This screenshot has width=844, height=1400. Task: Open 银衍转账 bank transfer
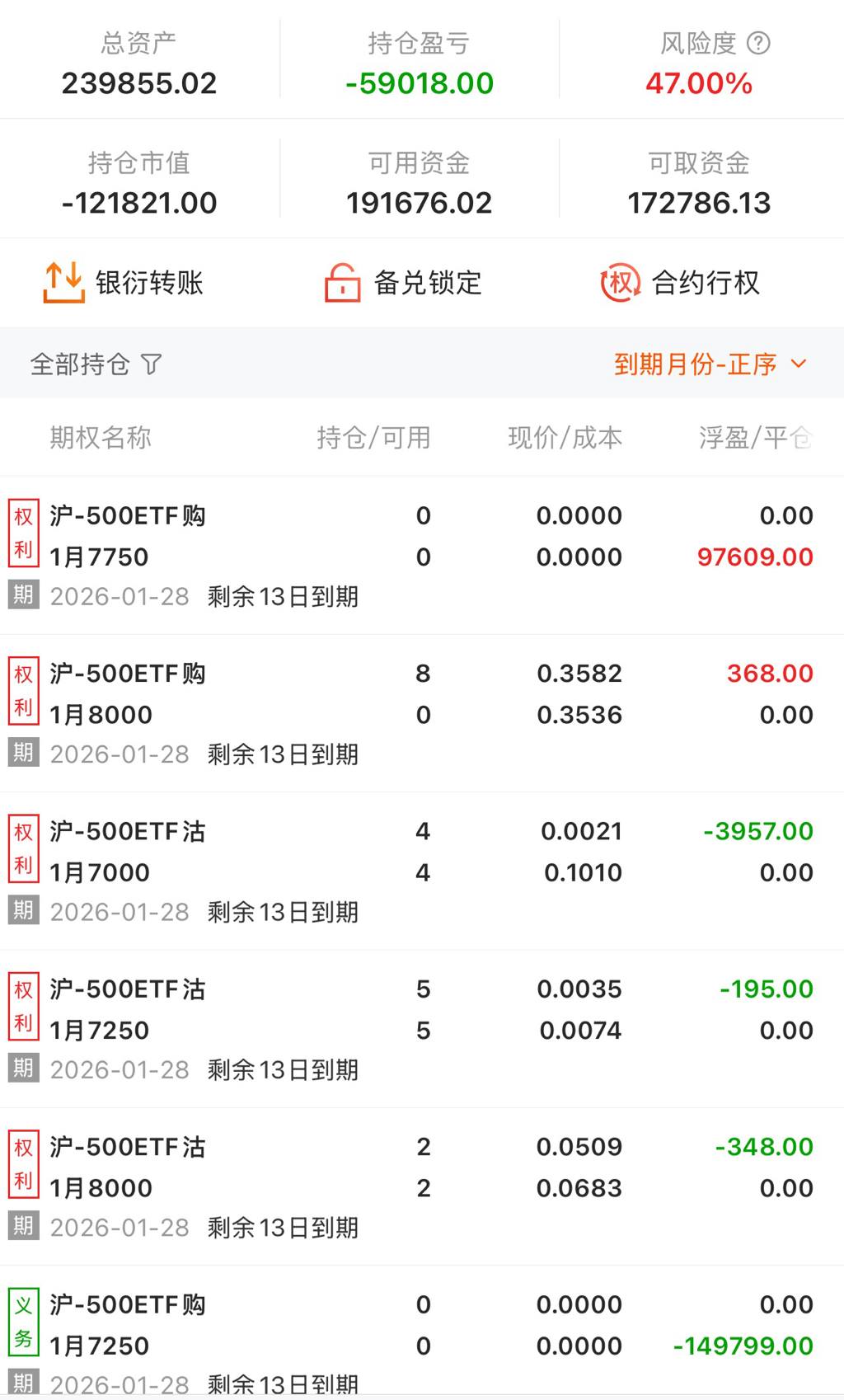click(x=124, y=283)
